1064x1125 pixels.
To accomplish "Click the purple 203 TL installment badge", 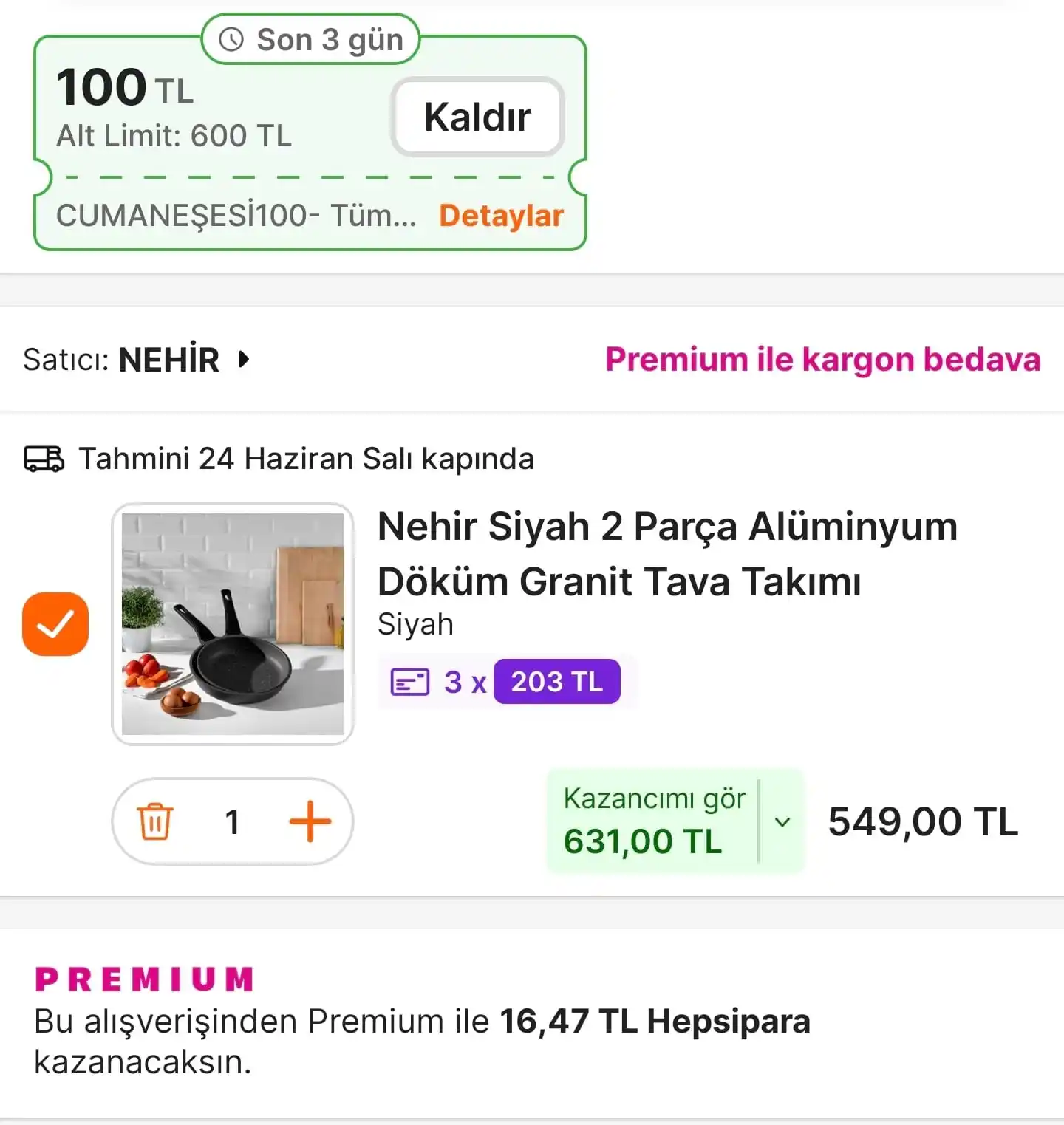I will click(x=557, y=681).
